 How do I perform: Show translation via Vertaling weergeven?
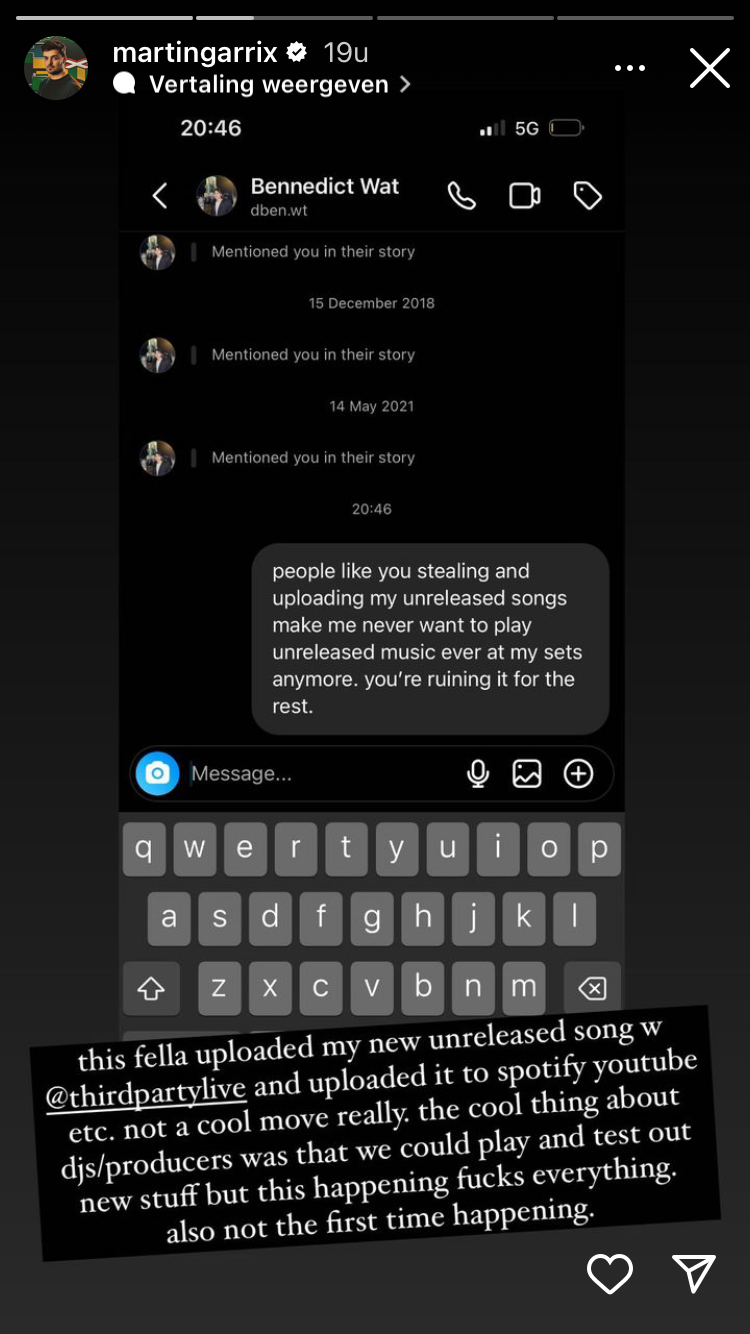268,85
